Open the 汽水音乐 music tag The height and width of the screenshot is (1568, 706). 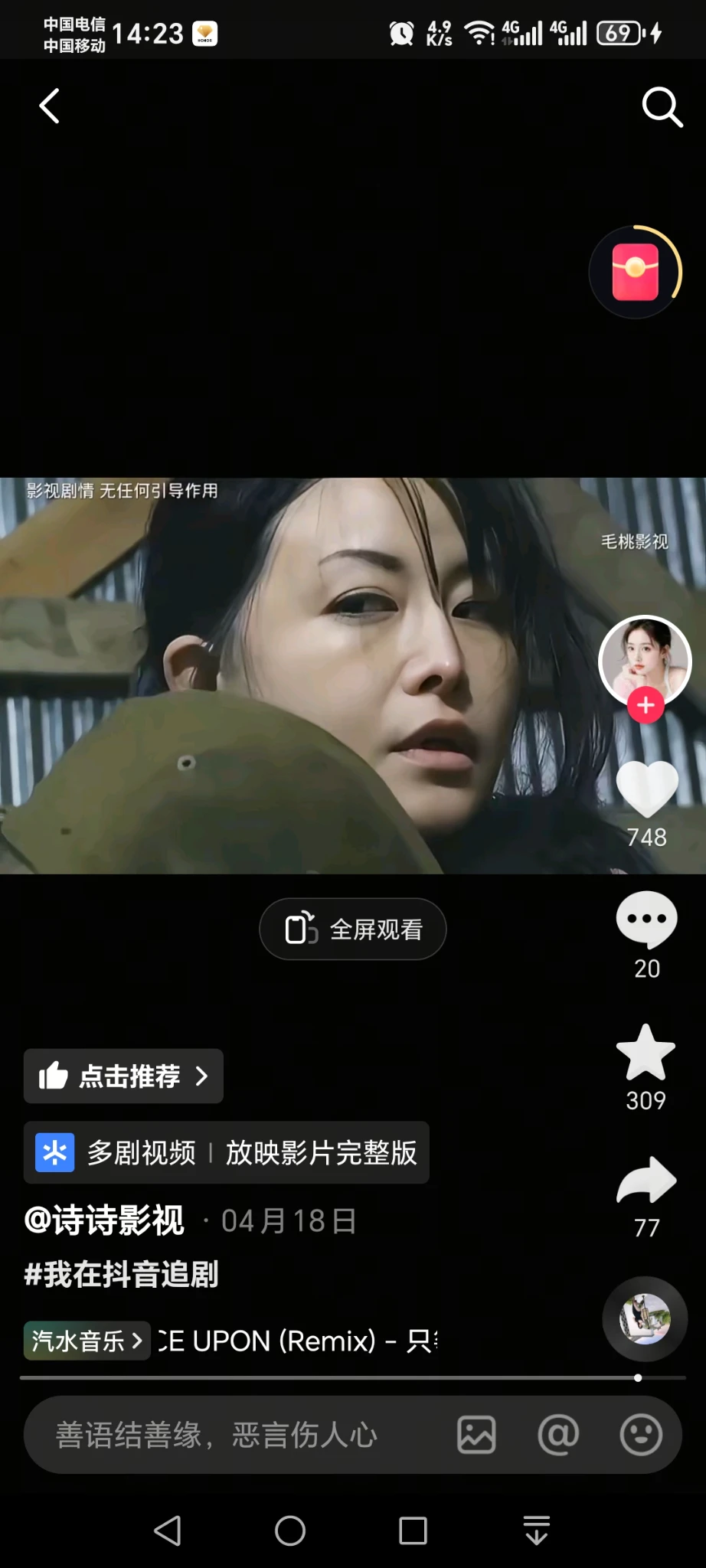(x=87, y=1341)
